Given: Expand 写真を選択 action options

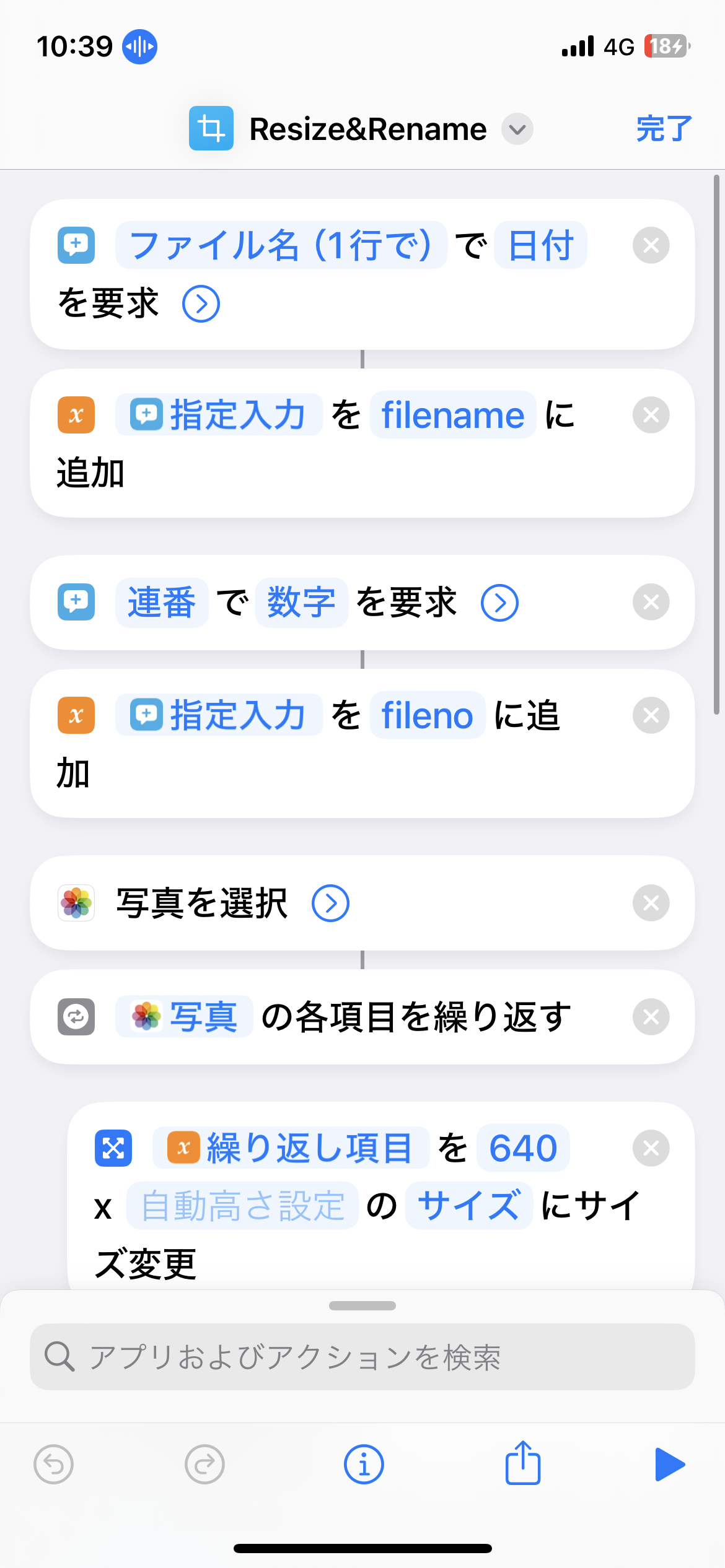Looking at the screenshot, I should click(x=330, y=904).
